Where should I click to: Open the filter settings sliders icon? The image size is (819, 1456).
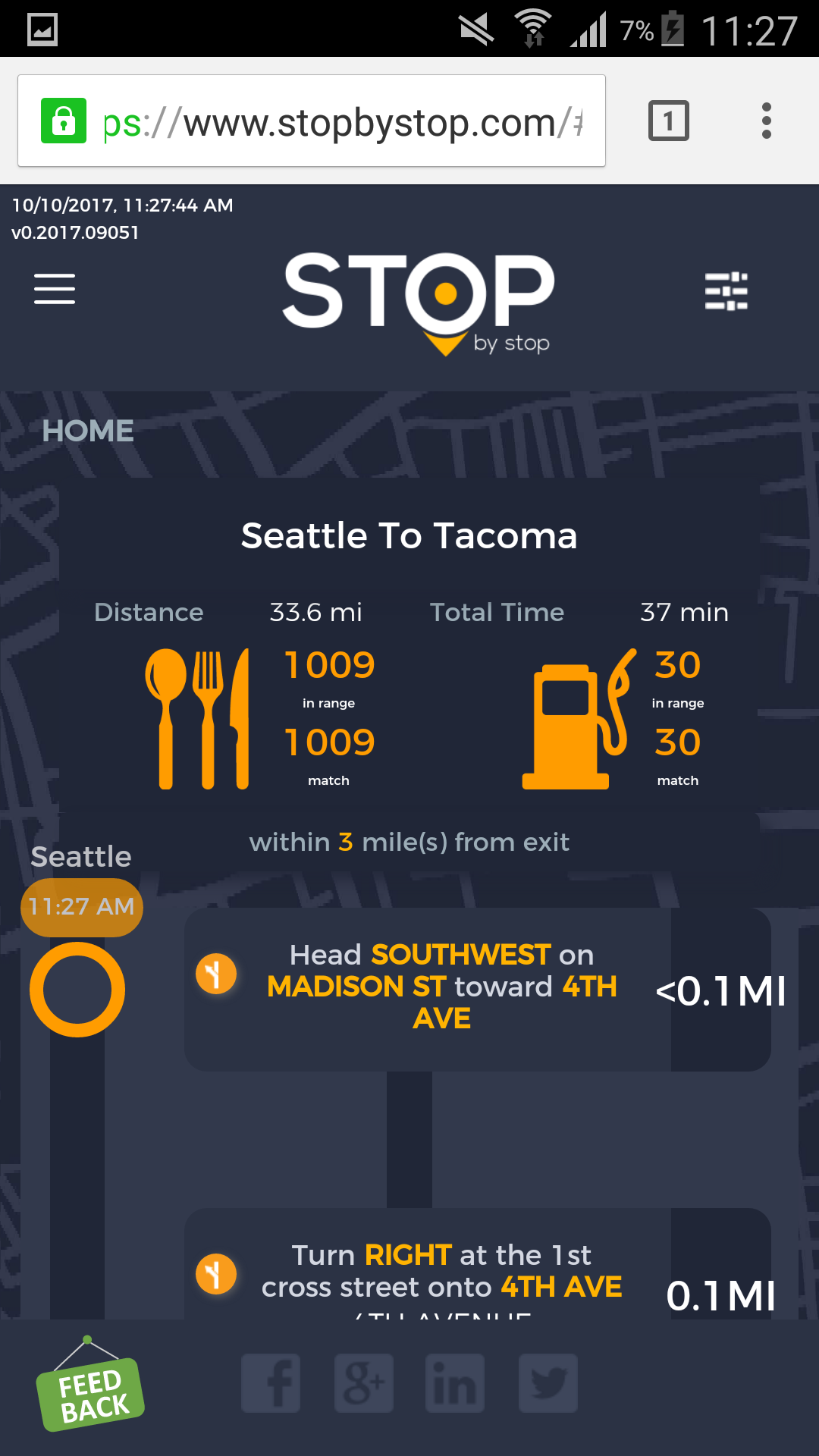(726, 291)
